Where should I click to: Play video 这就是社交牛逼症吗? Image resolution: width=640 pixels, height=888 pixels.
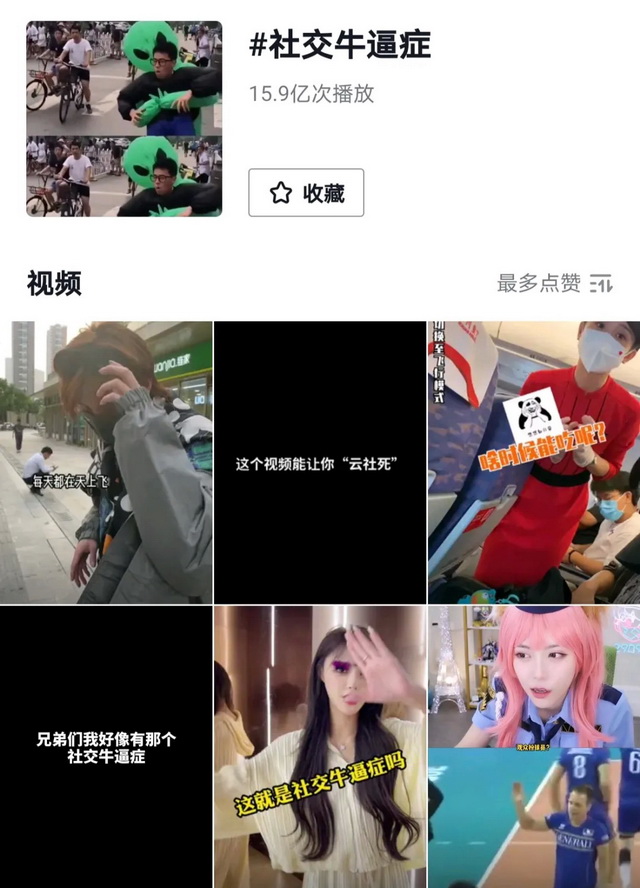click(x=320, y=746)
